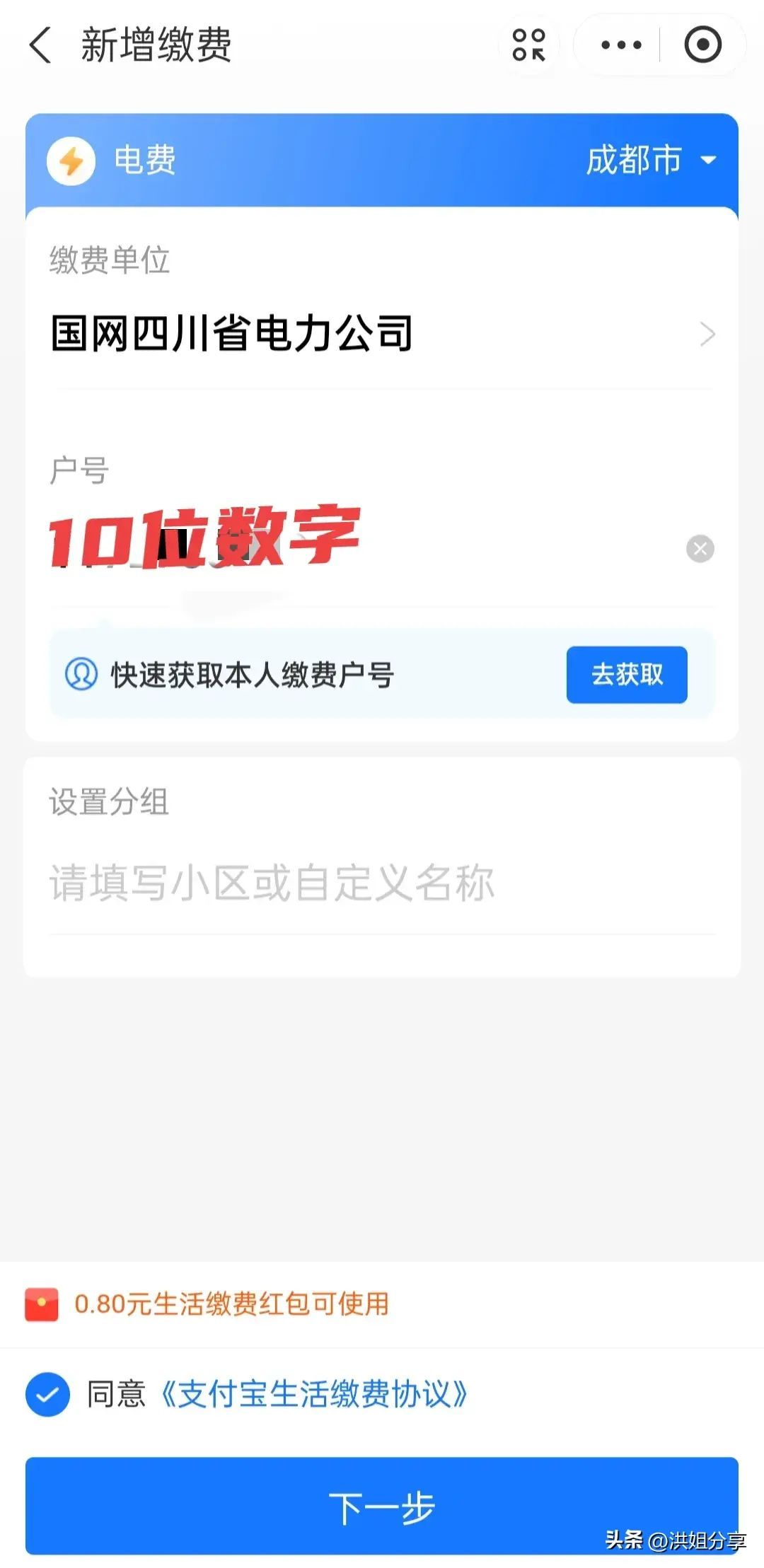Go back from 新增缴费 page

41,45
